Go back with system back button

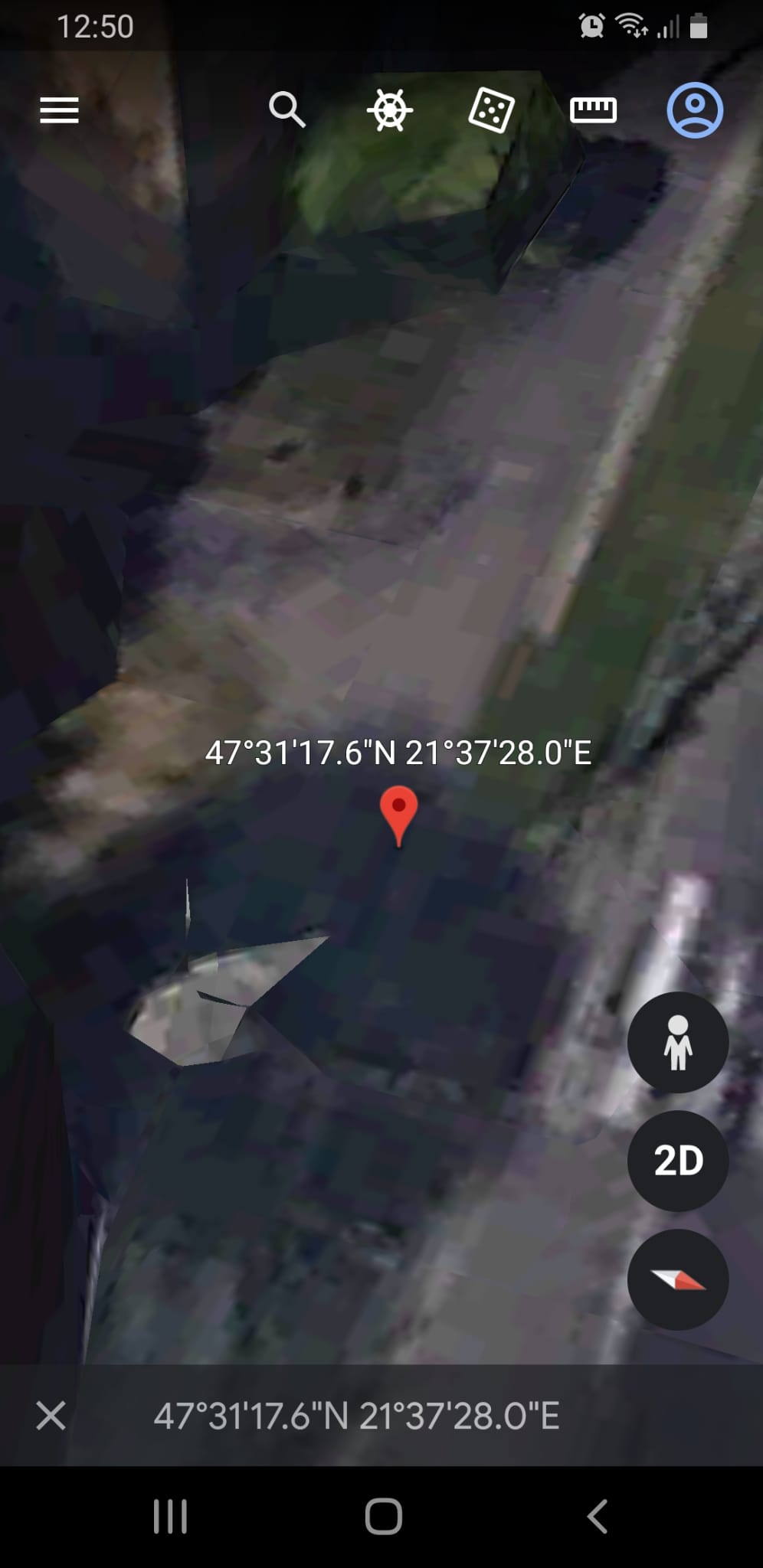[598, 1516]
